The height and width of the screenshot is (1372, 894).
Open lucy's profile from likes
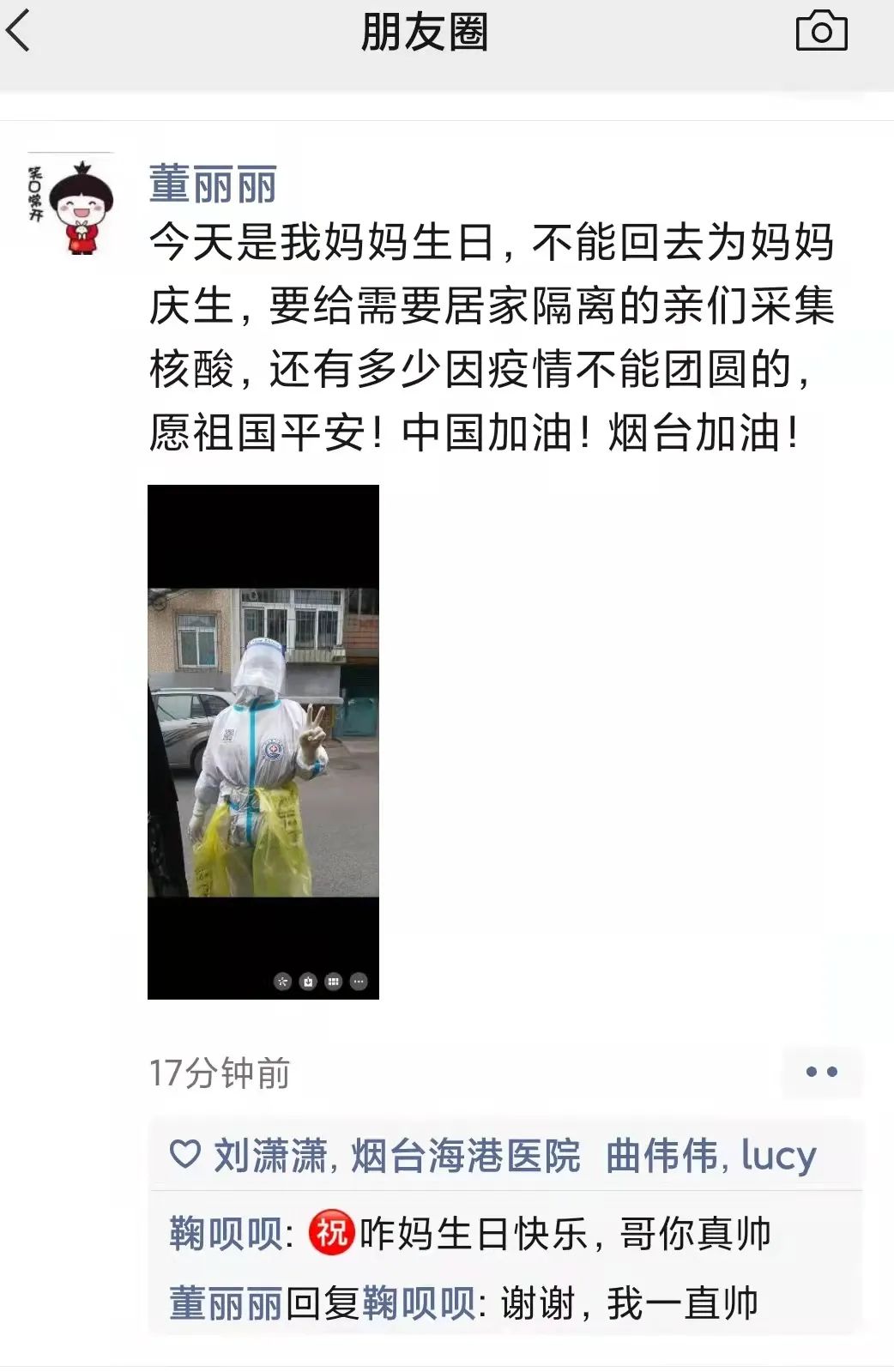coord(778,1156)
